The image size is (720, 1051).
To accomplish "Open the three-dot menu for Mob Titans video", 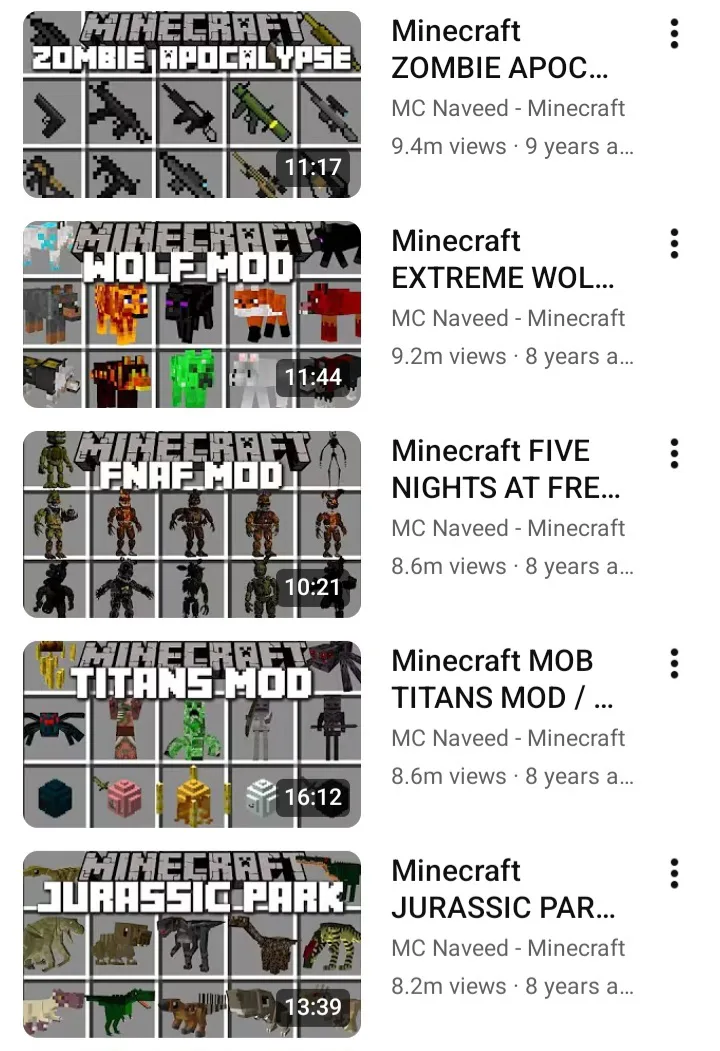I will coord(675,663).
